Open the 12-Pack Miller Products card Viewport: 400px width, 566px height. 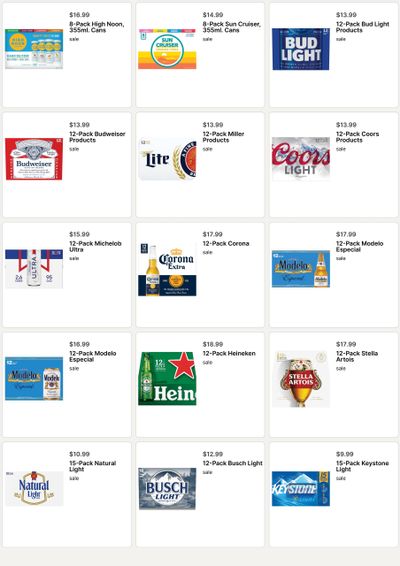tap(200, 165)
